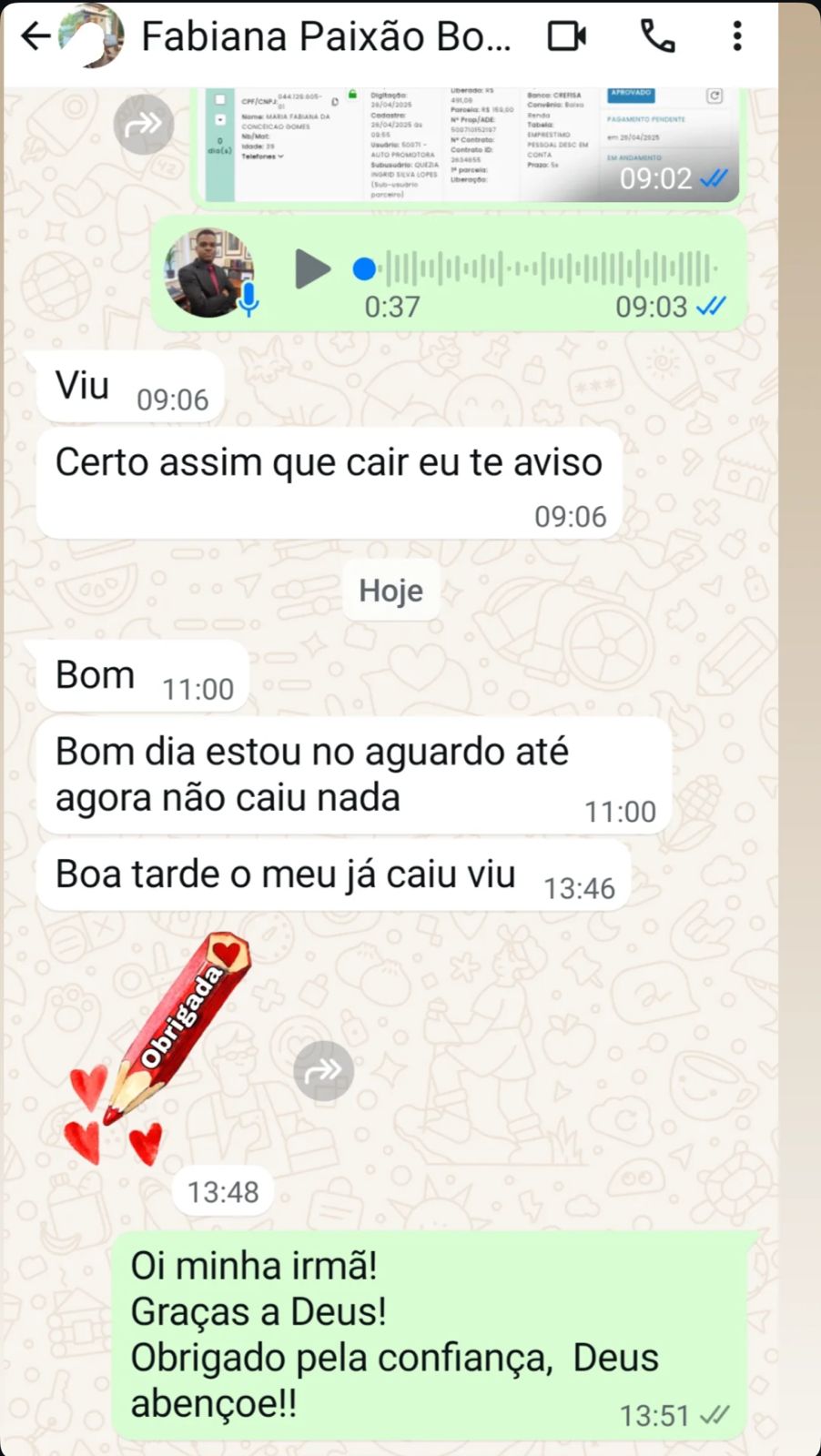The width and height of the screenshot is (821, 1456).
Task: Start a video call with Fabiana
Action: (567, 36)
